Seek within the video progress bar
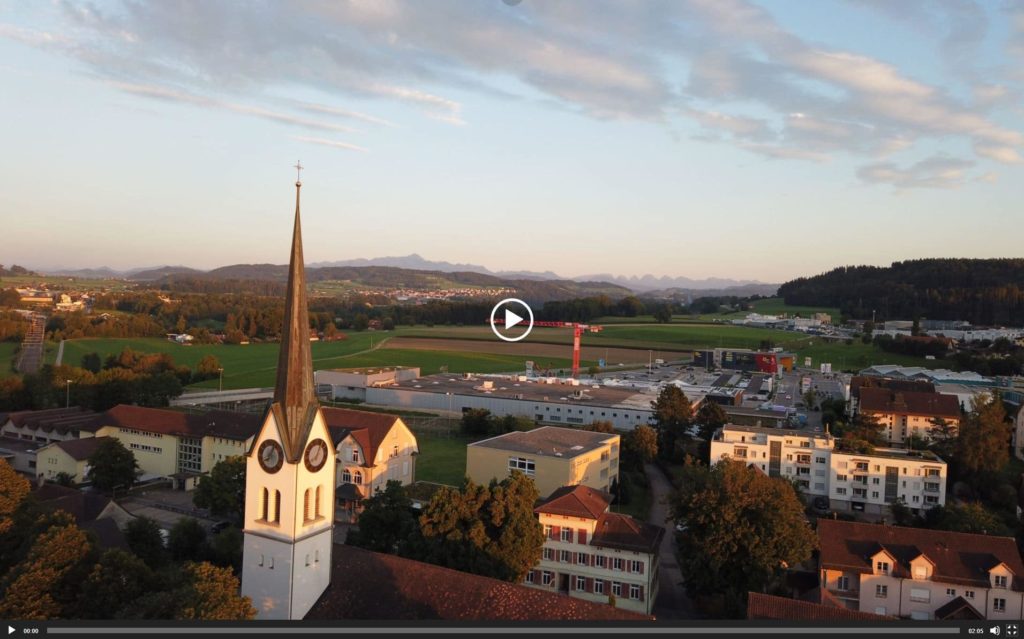The width and height of the screenshot is (1024, 639). point(500,631)
